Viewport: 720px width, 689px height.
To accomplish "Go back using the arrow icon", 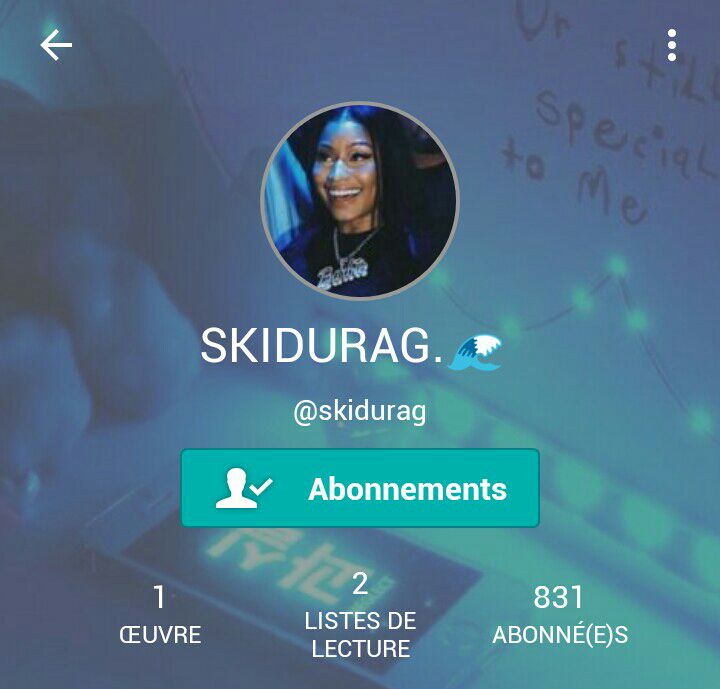I will [56, 45].
